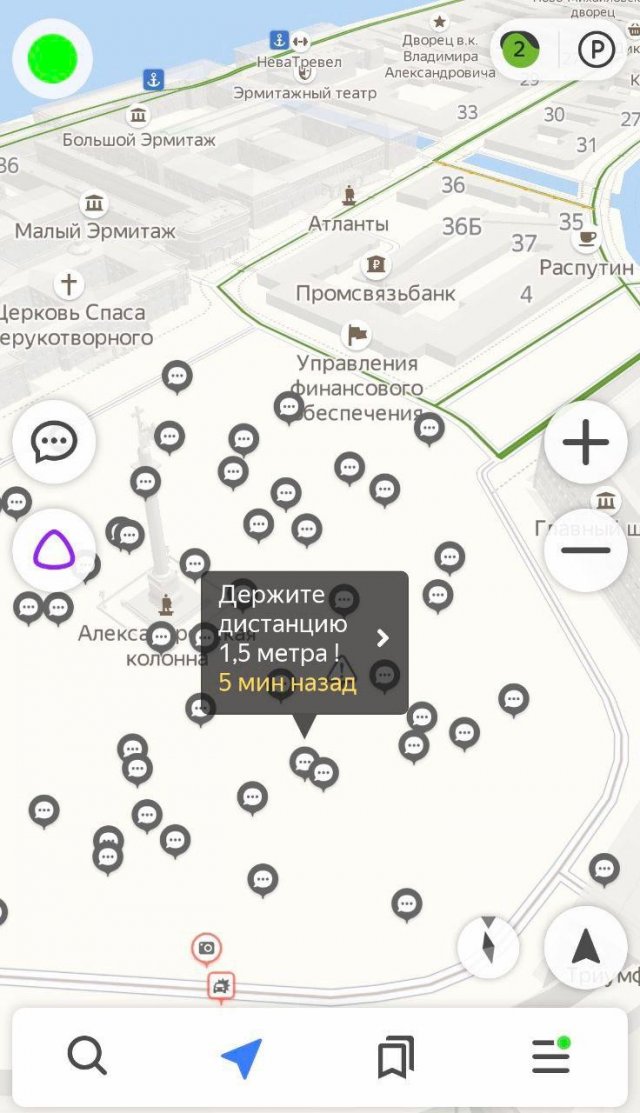Select the Распутин cafe marker
640x1113 pixels.
587,239
